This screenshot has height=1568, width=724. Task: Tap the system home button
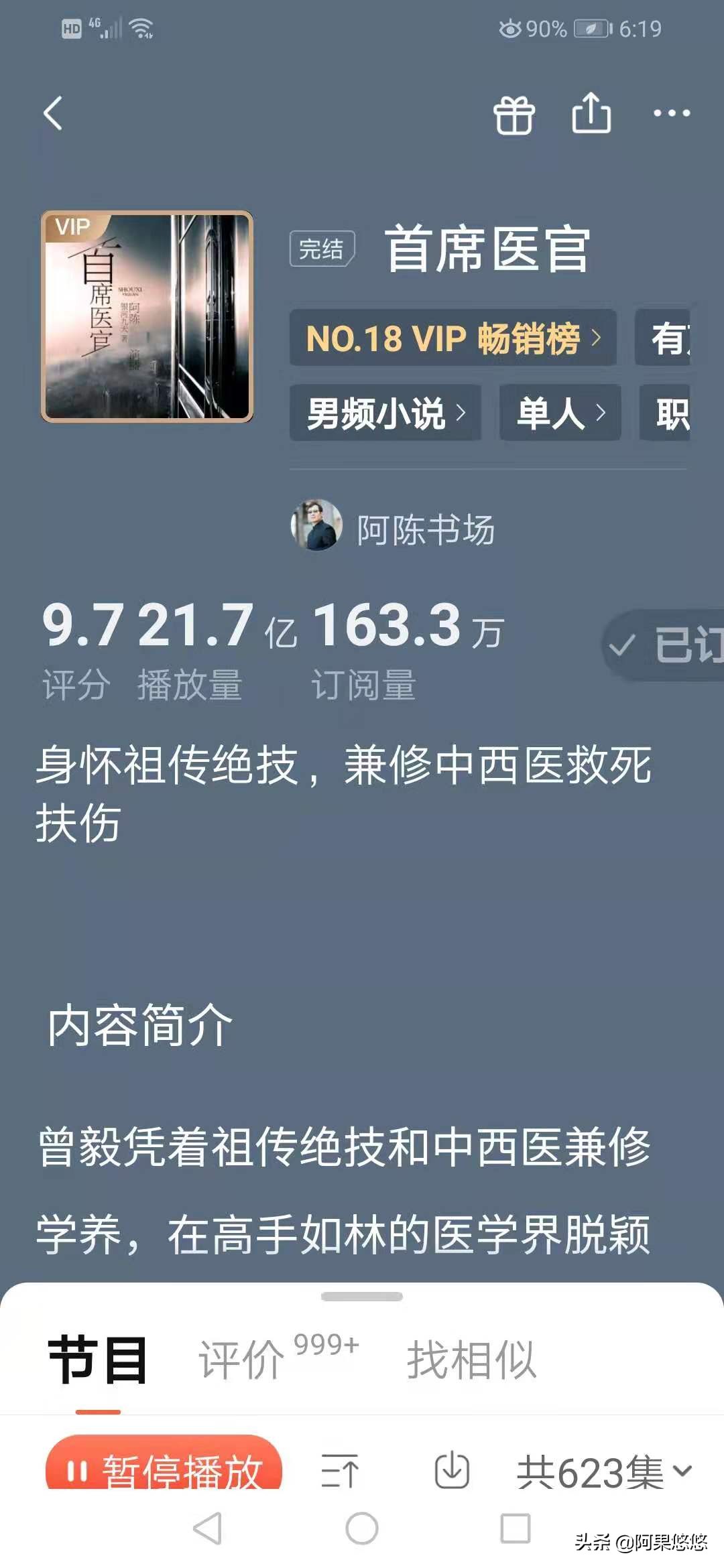(362, 1528)
